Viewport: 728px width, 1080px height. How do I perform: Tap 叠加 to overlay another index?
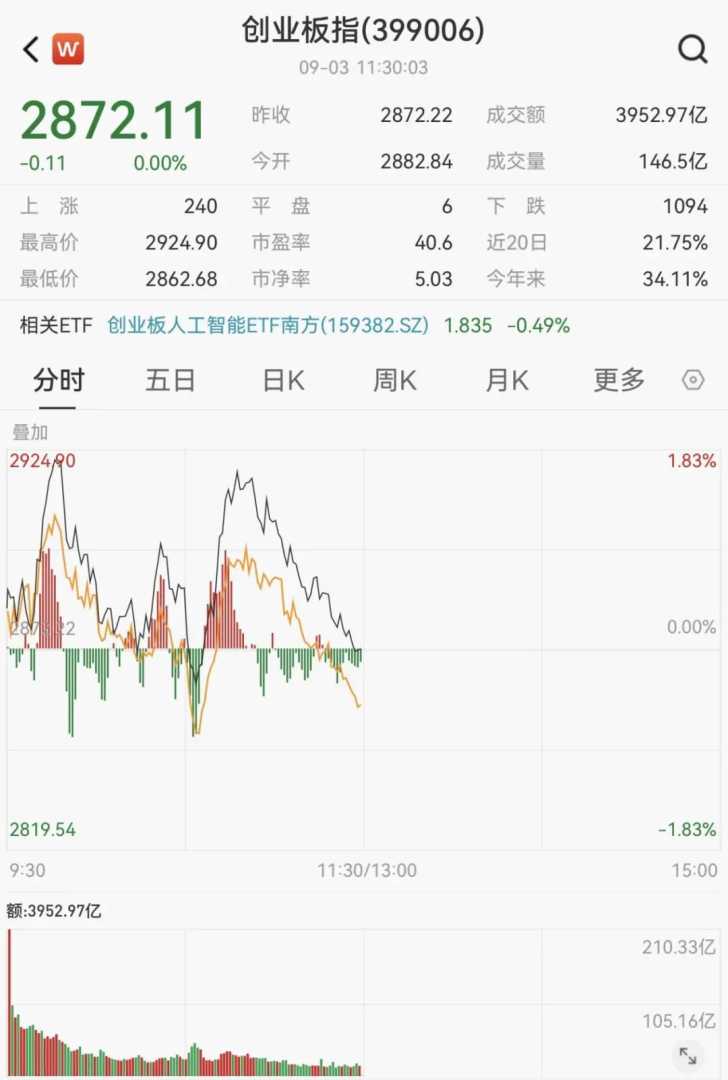[30, 433]
